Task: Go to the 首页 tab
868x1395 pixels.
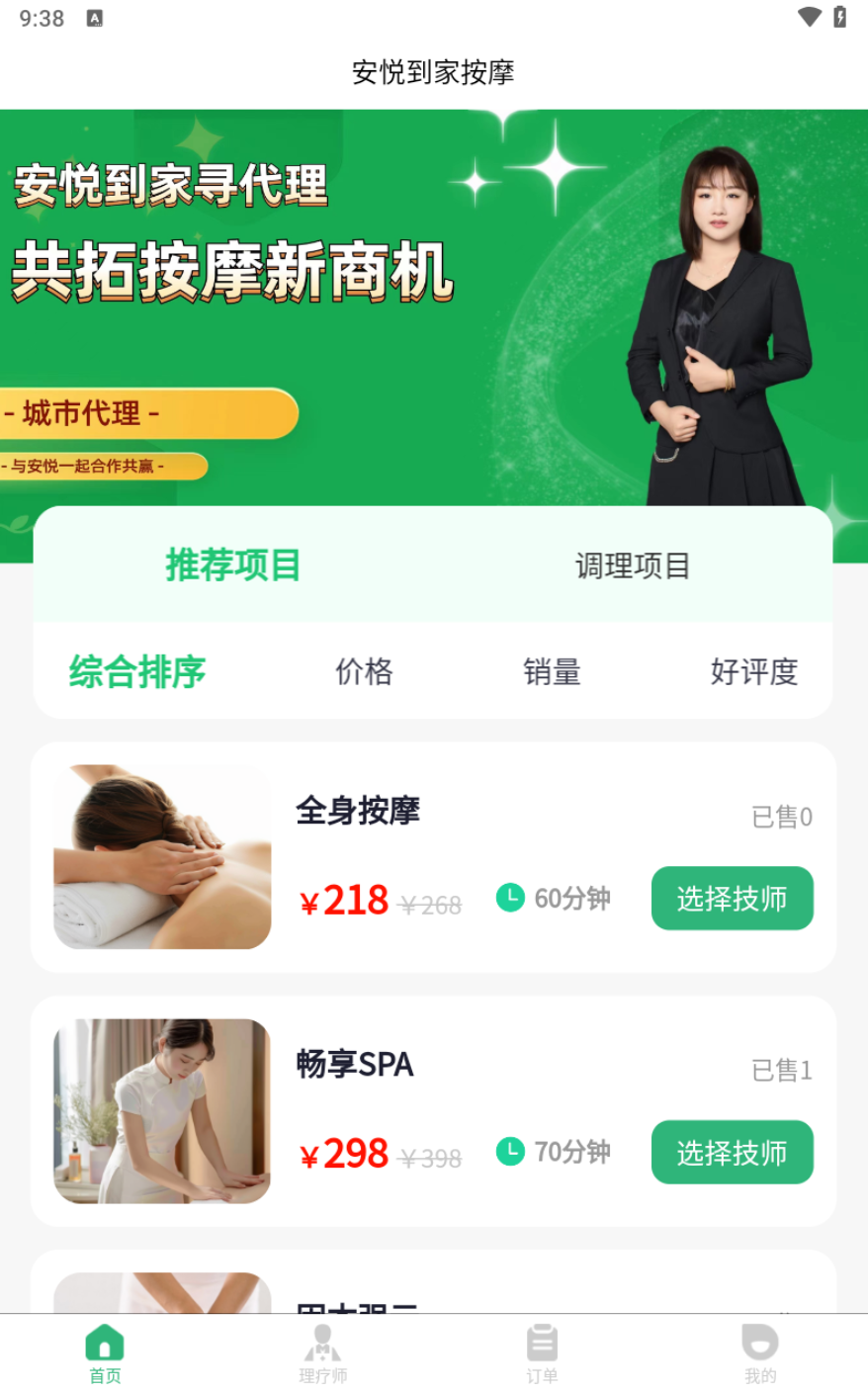Action: (105, 1354)
